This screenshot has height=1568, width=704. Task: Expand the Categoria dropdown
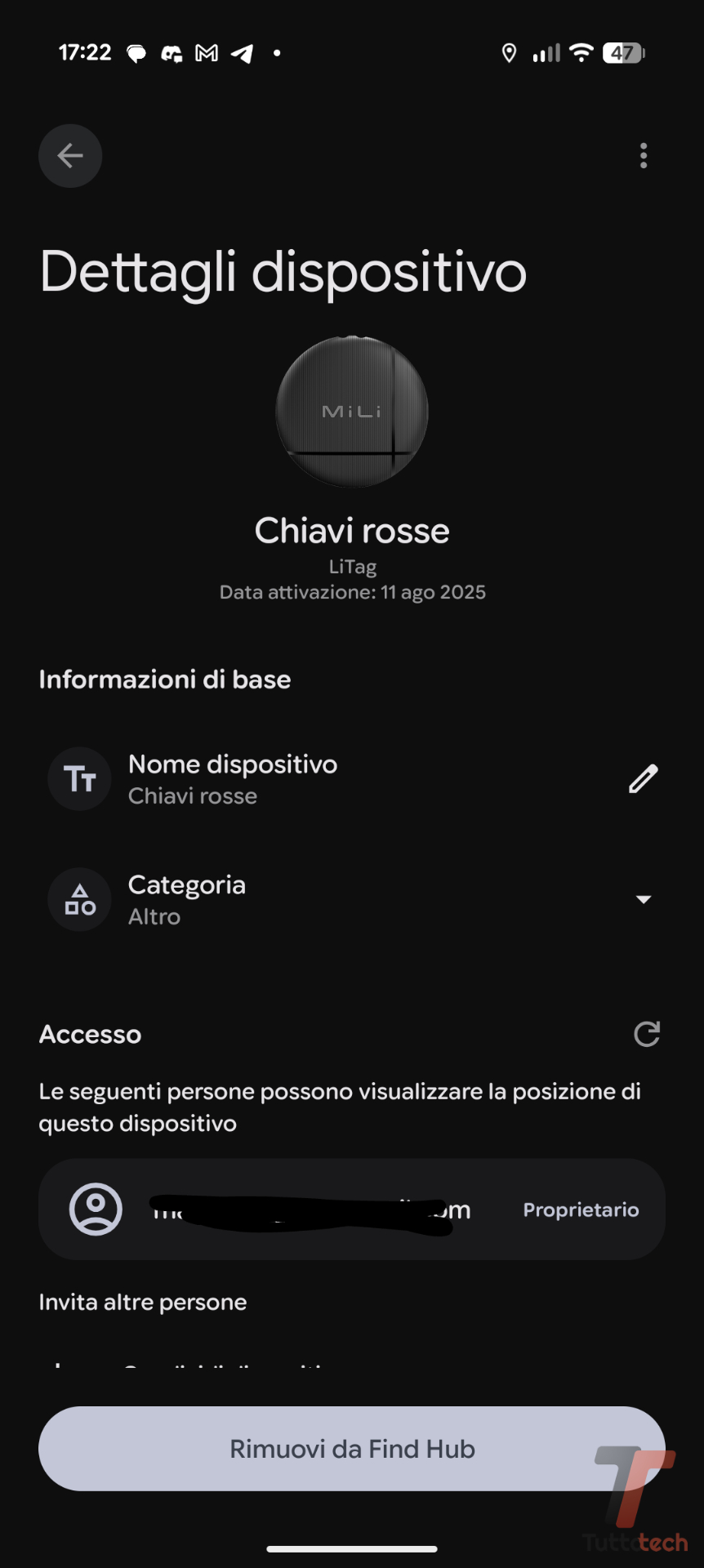[x=643, y=900]
